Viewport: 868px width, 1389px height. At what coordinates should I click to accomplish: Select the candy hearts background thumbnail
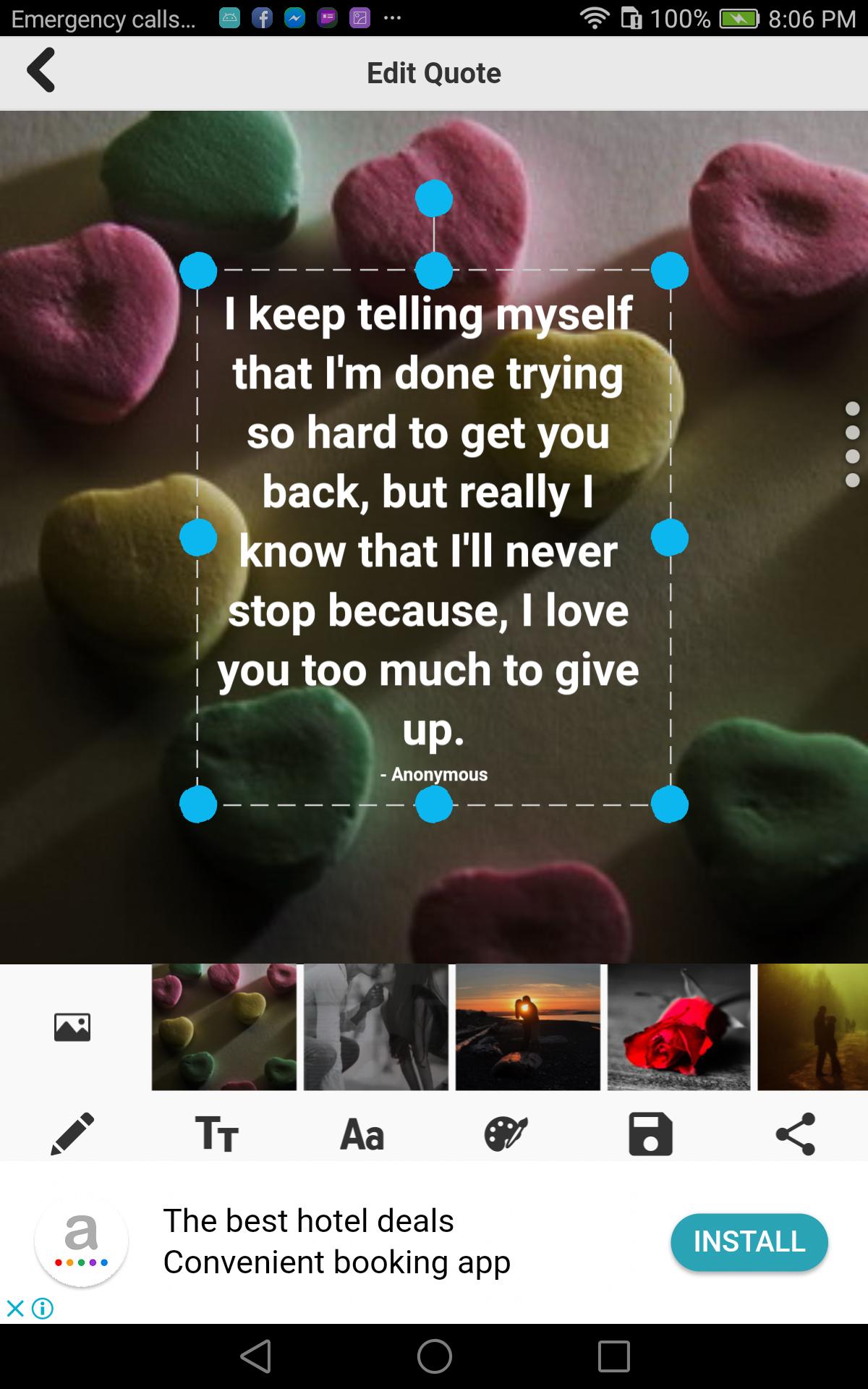coord(224,1027)
